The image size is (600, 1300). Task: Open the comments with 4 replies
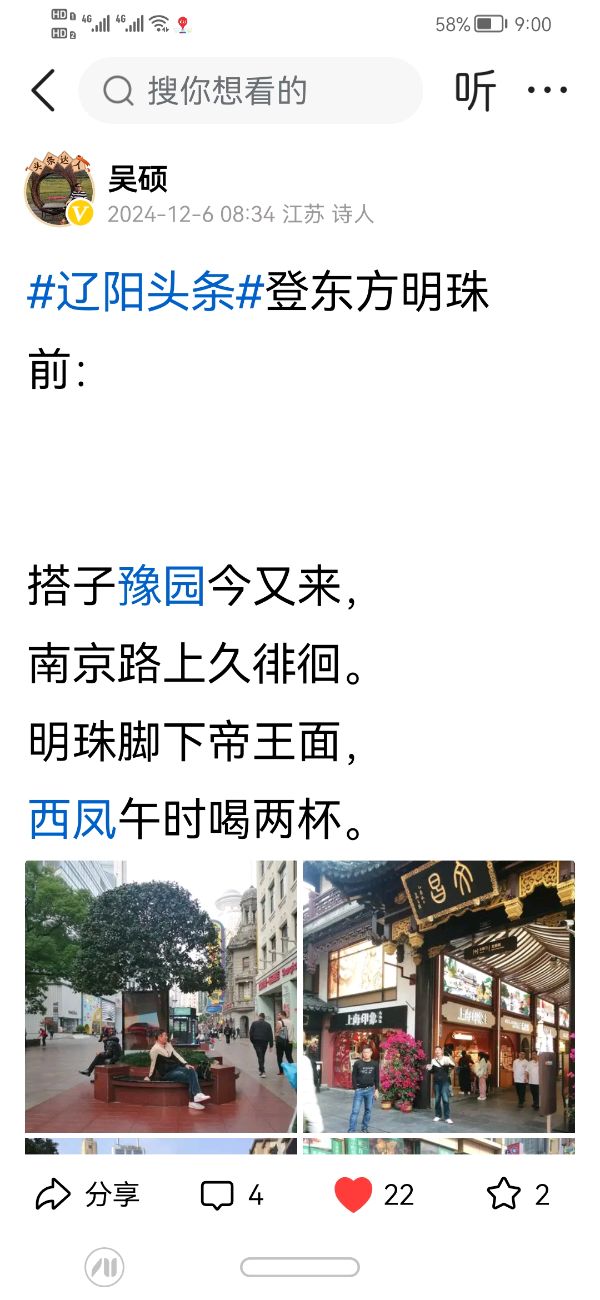(x=232, y=1194)
